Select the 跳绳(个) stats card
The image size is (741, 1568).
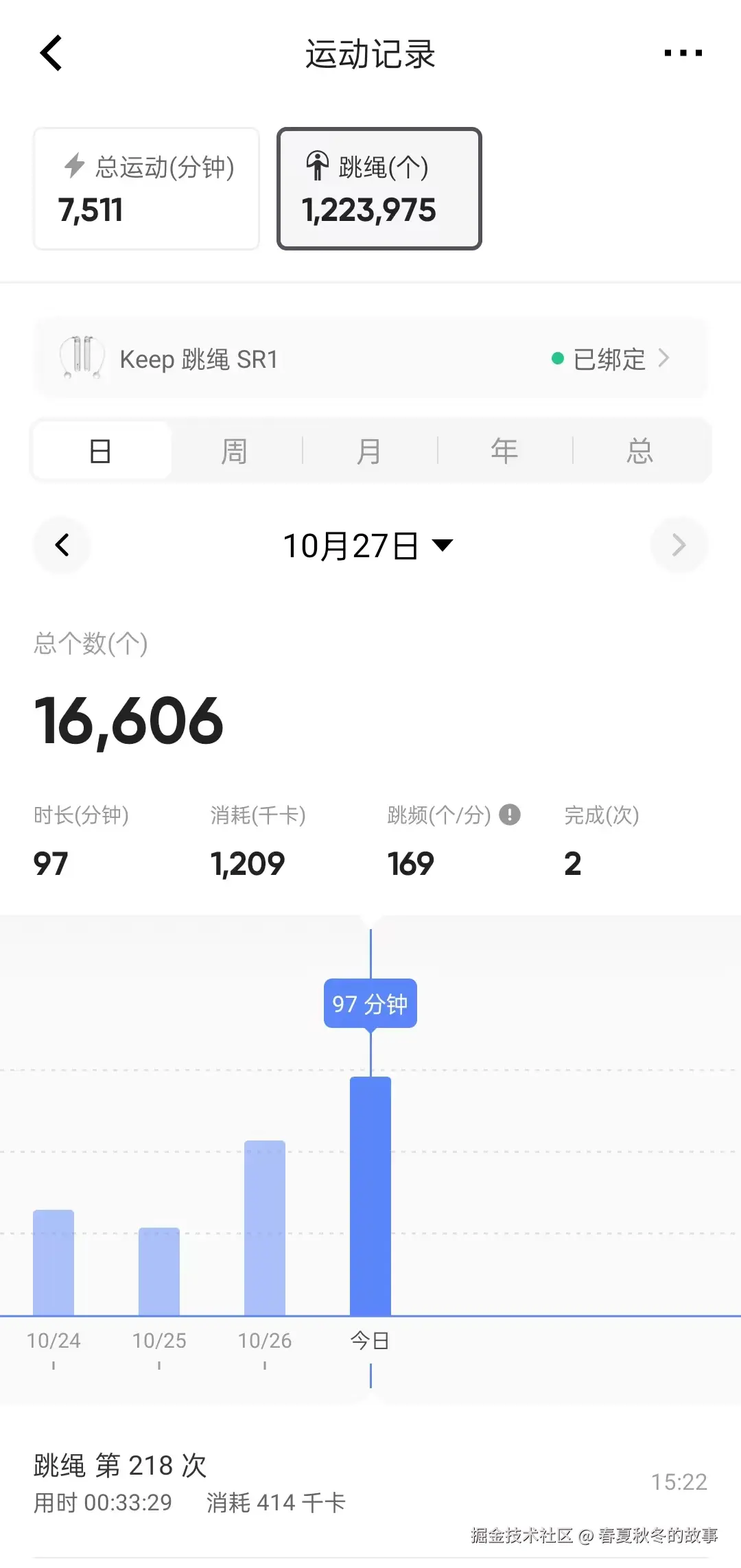coord(379,189)
